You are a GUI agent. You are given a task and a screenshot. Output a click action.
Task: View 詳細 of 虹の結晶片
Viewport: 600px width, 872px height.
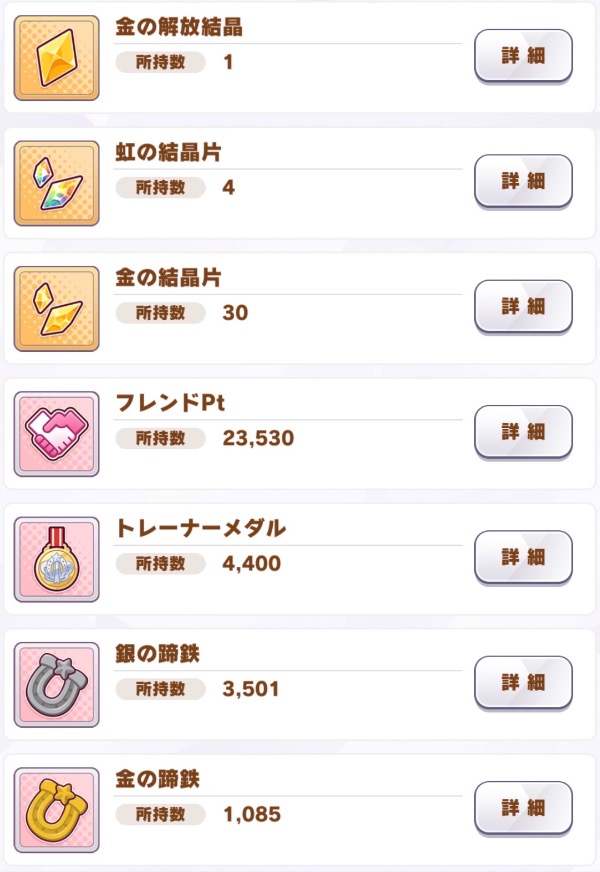[523, 181]
